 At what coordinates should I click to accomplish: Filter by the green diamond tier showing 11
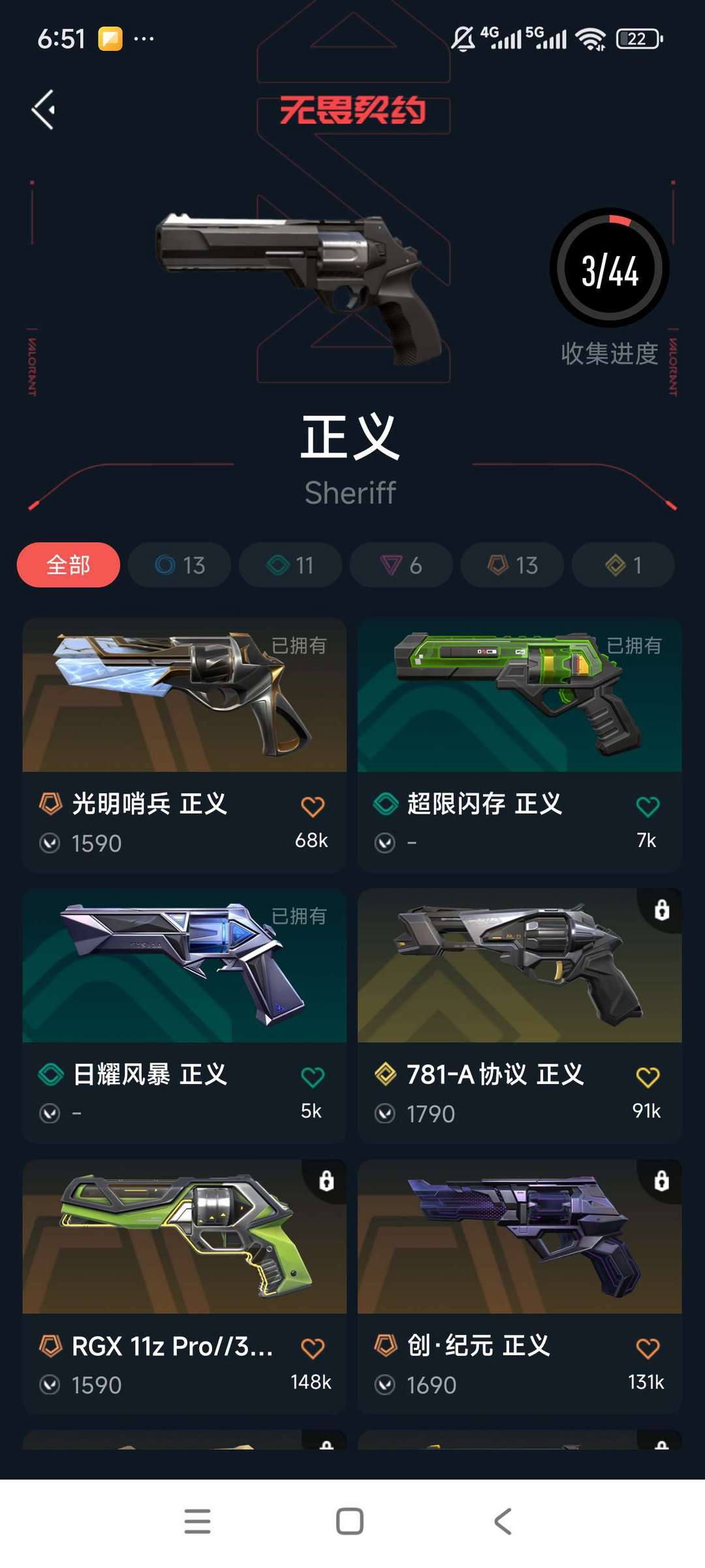pyautogui.click(x=290, y=565)
